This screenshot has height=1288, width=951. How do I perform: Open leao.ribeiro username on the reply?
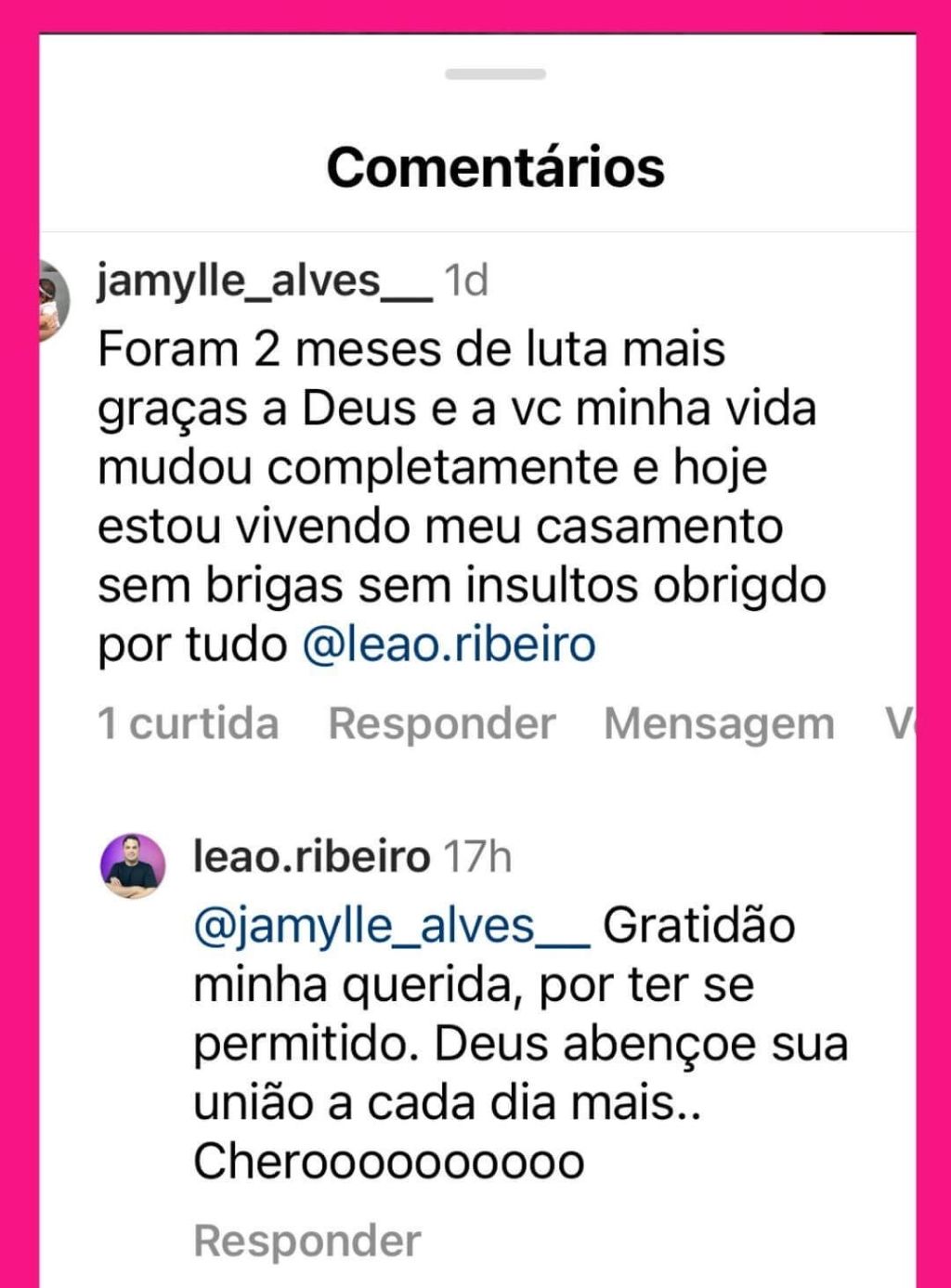point(311,856)
